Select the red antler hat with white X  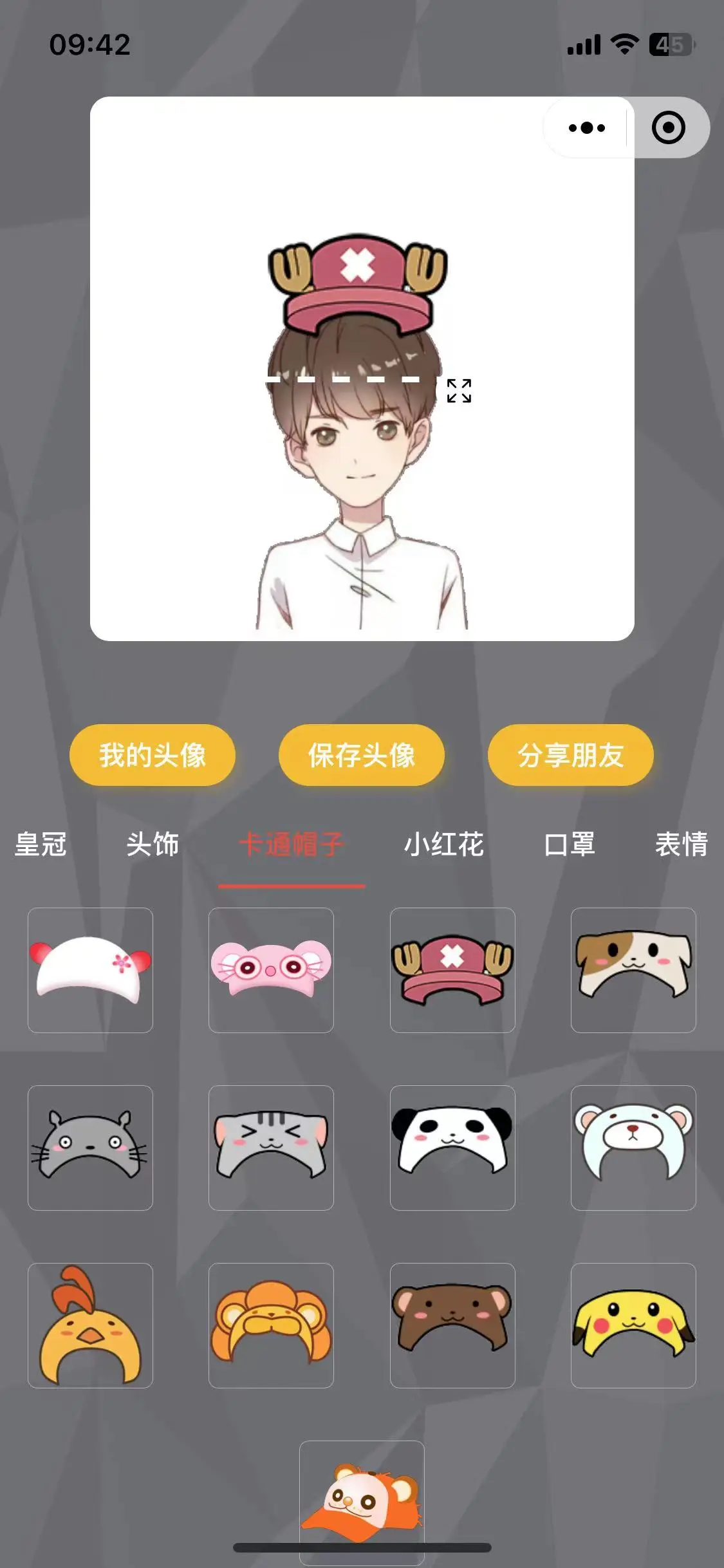tap(452, 970)
